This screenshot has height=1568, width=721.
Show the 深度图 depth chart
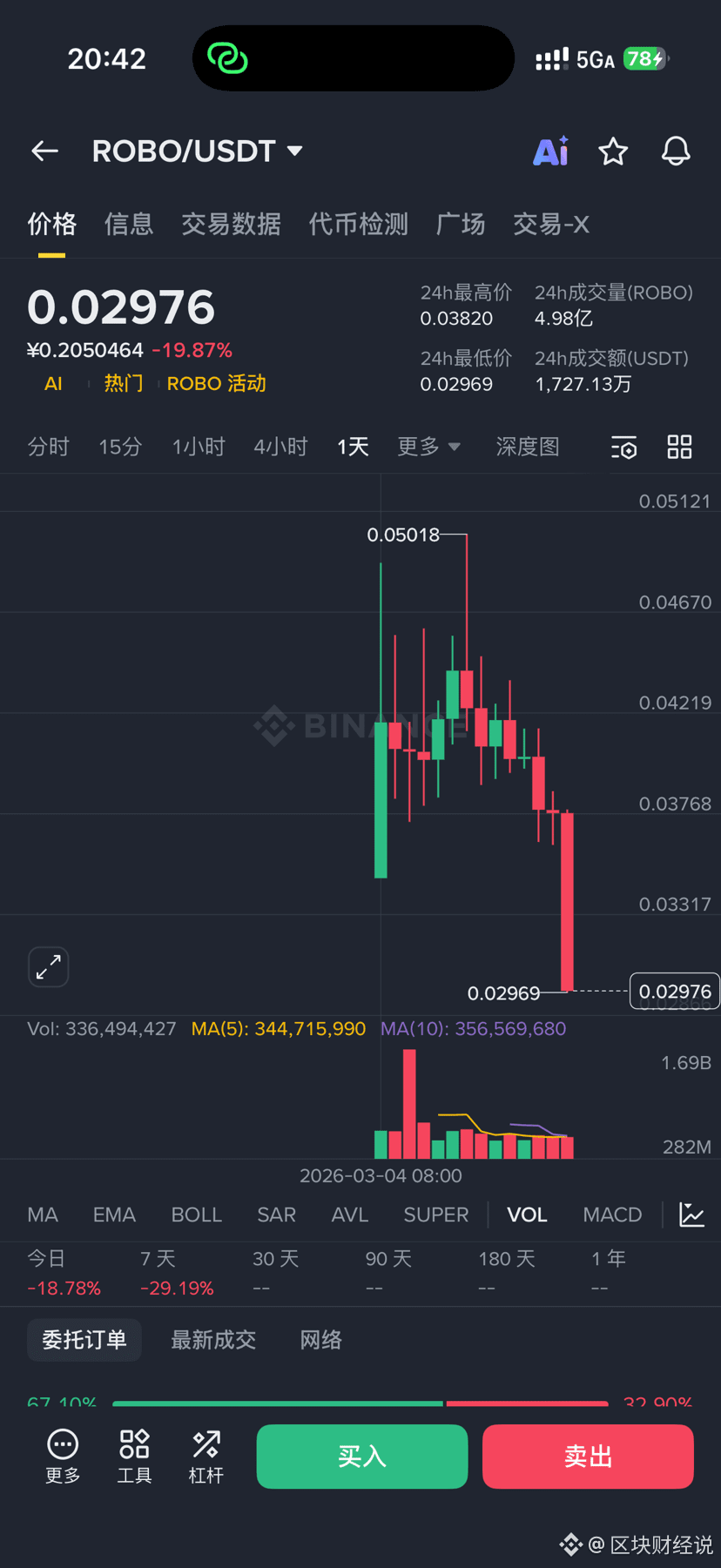(527, 448)
